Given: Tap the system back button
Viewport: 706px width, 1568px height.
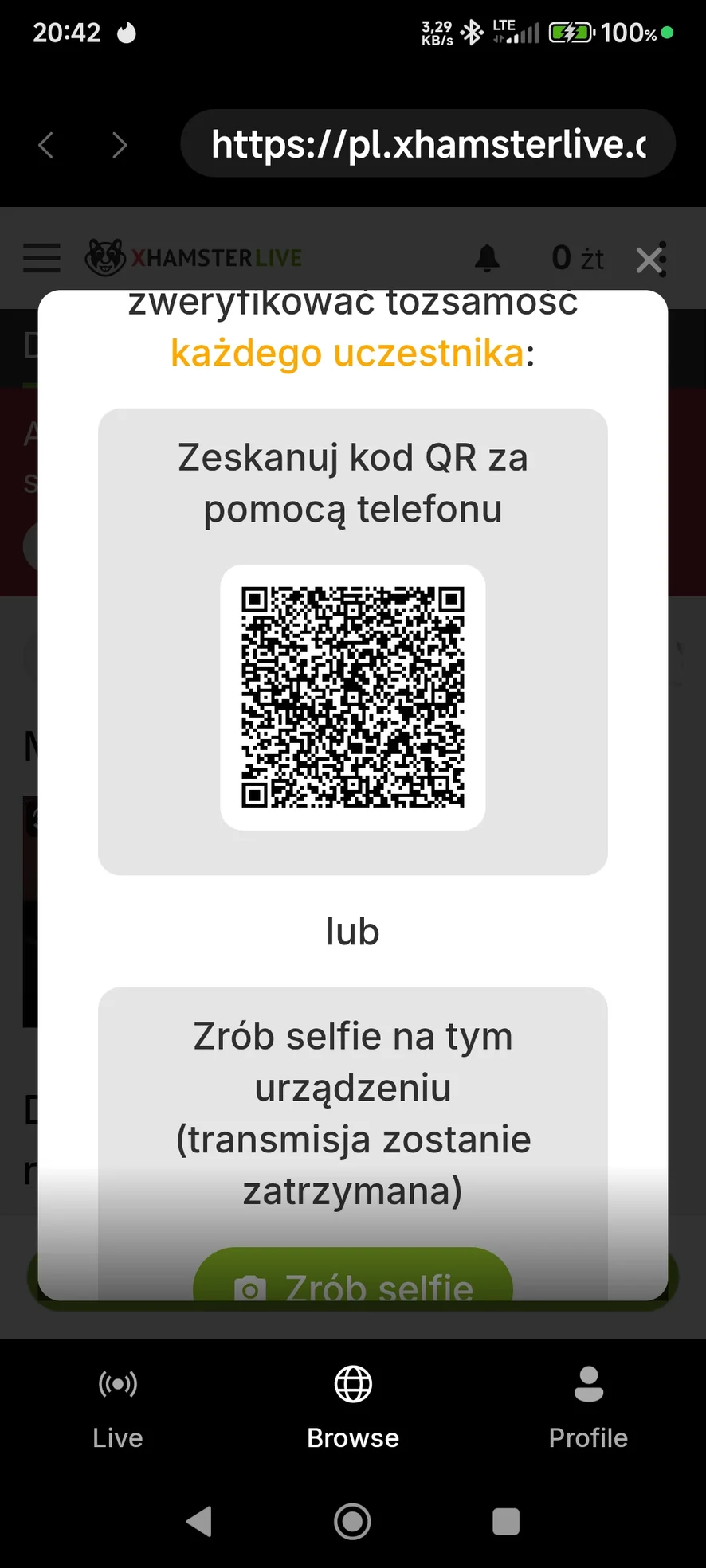Looking at the screenshot, I should (x=199, y=1521).
